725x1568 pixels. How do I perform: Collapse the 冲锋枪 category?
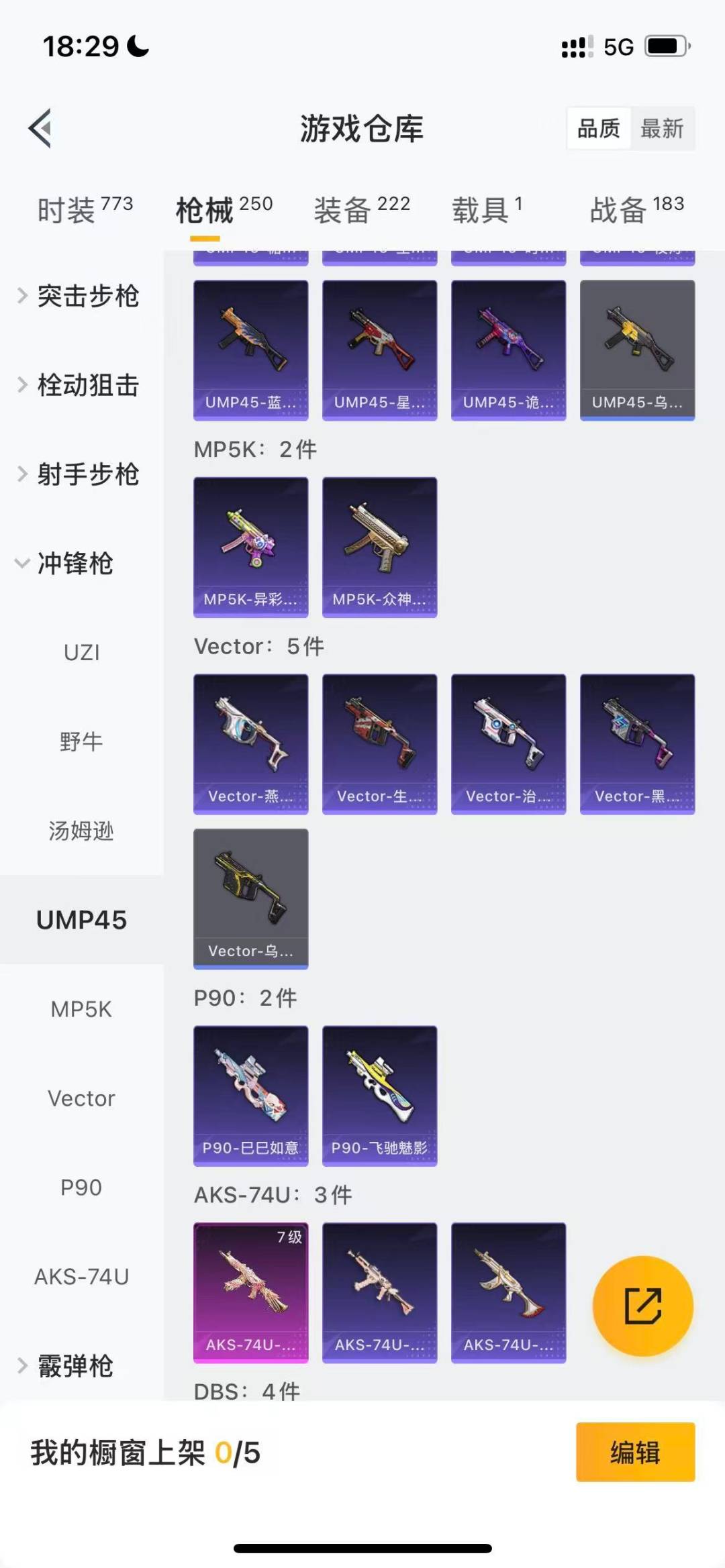74,565
